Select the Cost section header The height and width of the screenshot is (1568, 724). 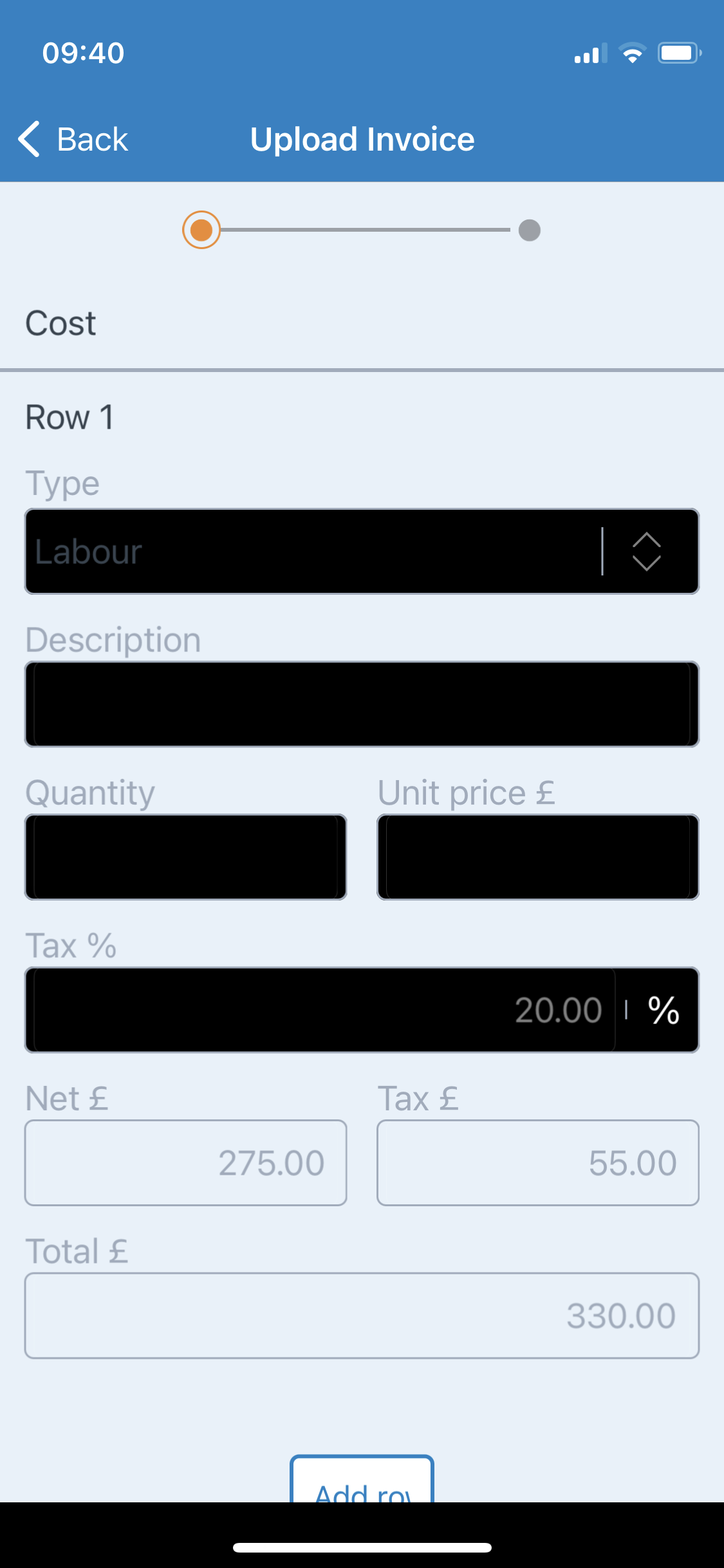pos(60,322)
